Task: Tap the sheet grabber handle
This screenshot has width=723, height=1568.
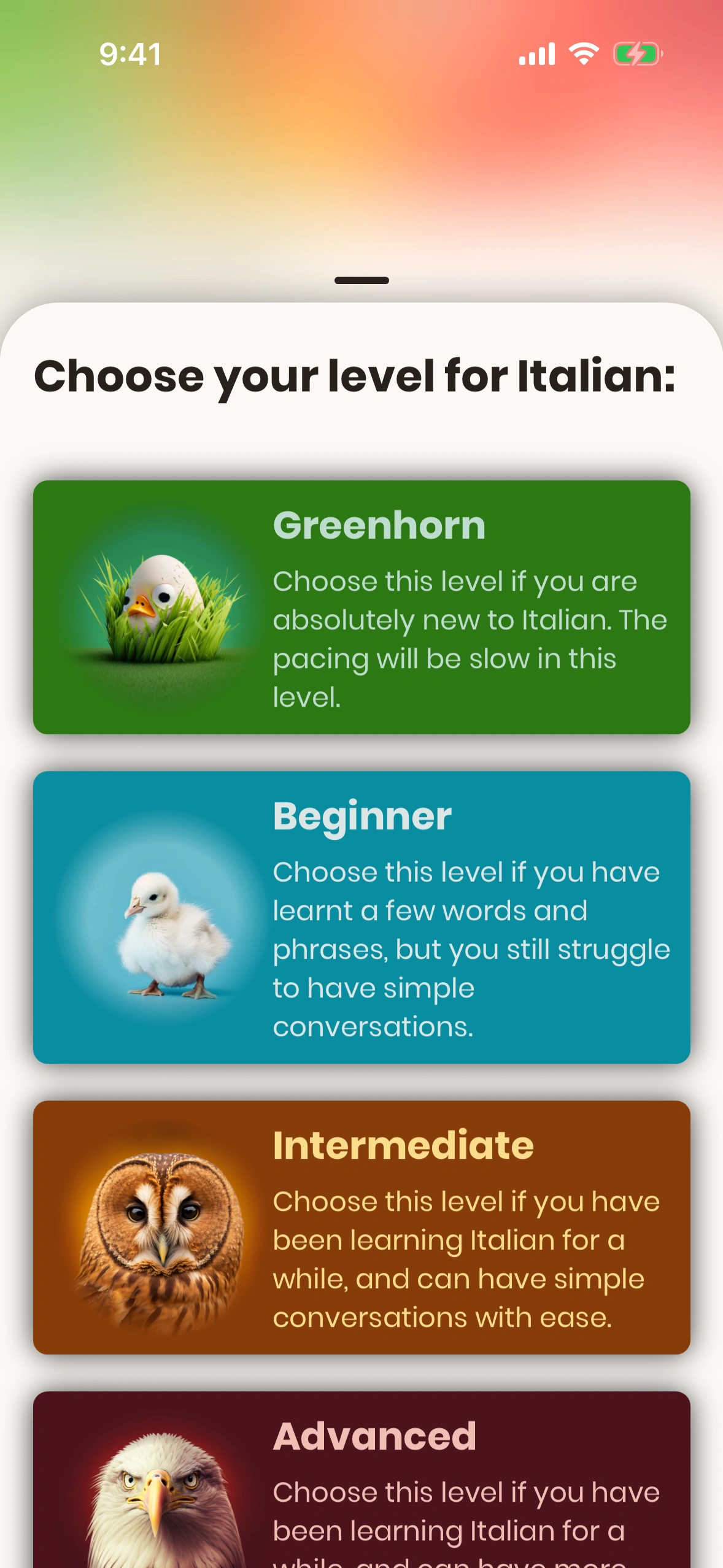Action: 361,280
